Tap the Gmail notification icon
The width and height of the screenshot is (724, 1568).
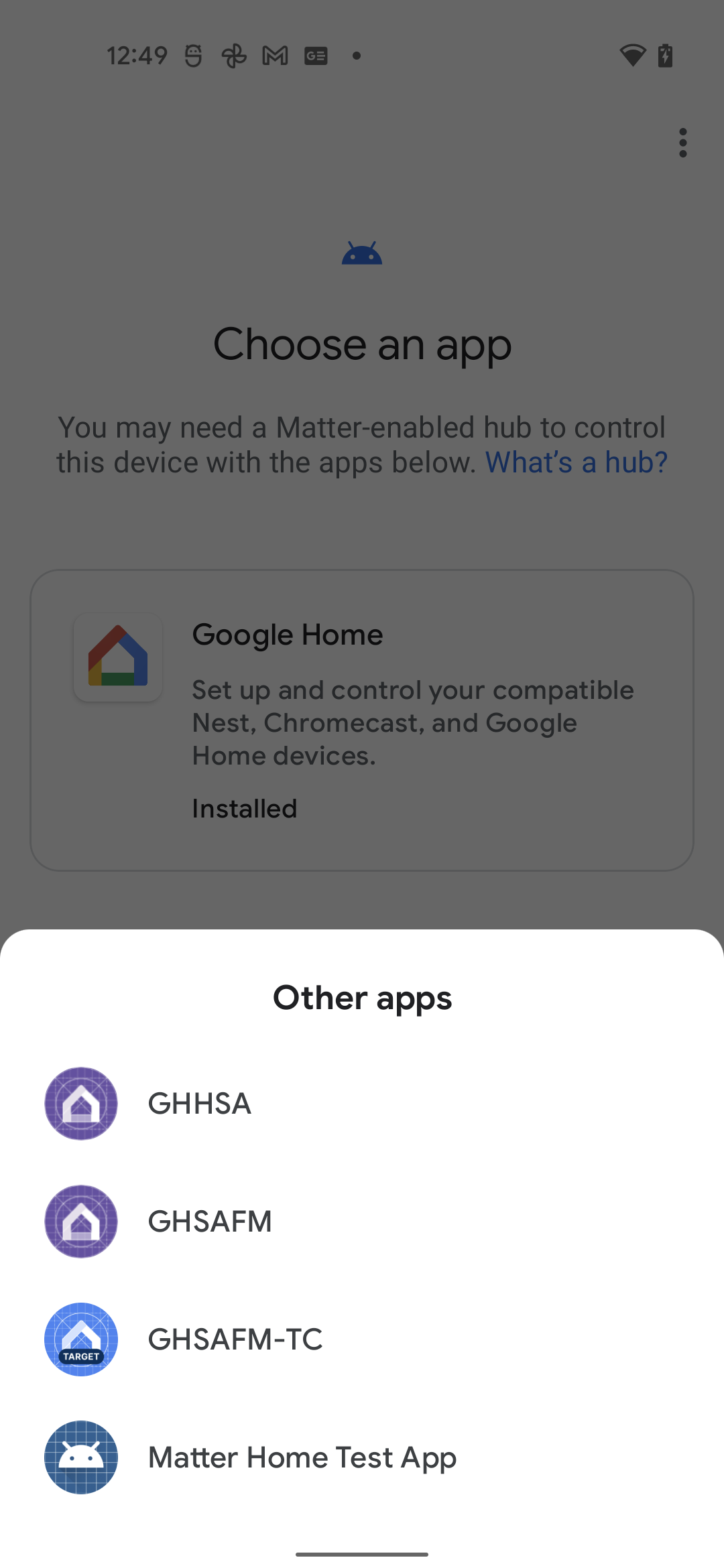pyautogui.click(x=274, y=55)
